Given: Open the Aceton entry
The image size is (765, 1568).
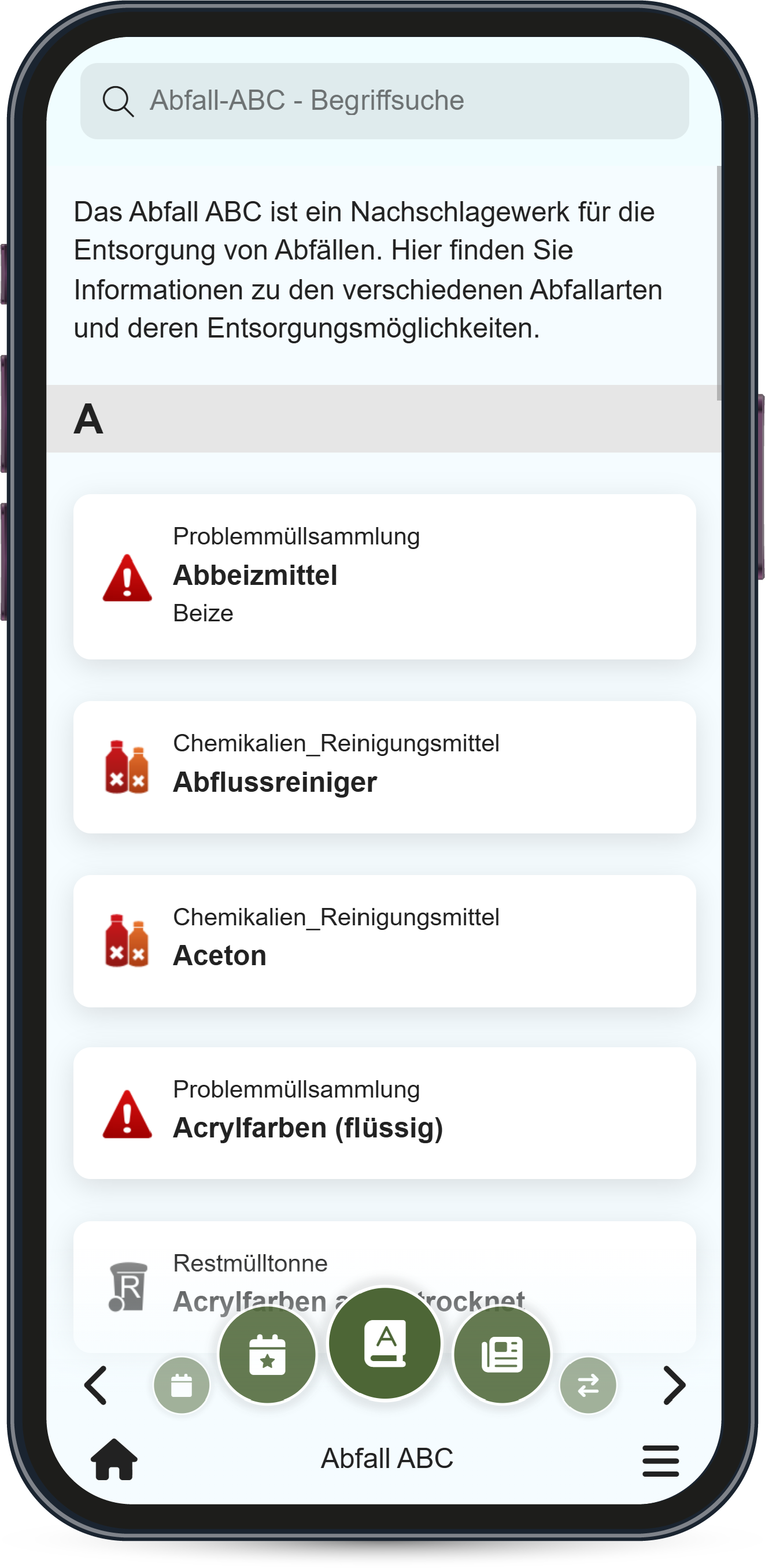Looking at the screenshot, I should point(384,940).
